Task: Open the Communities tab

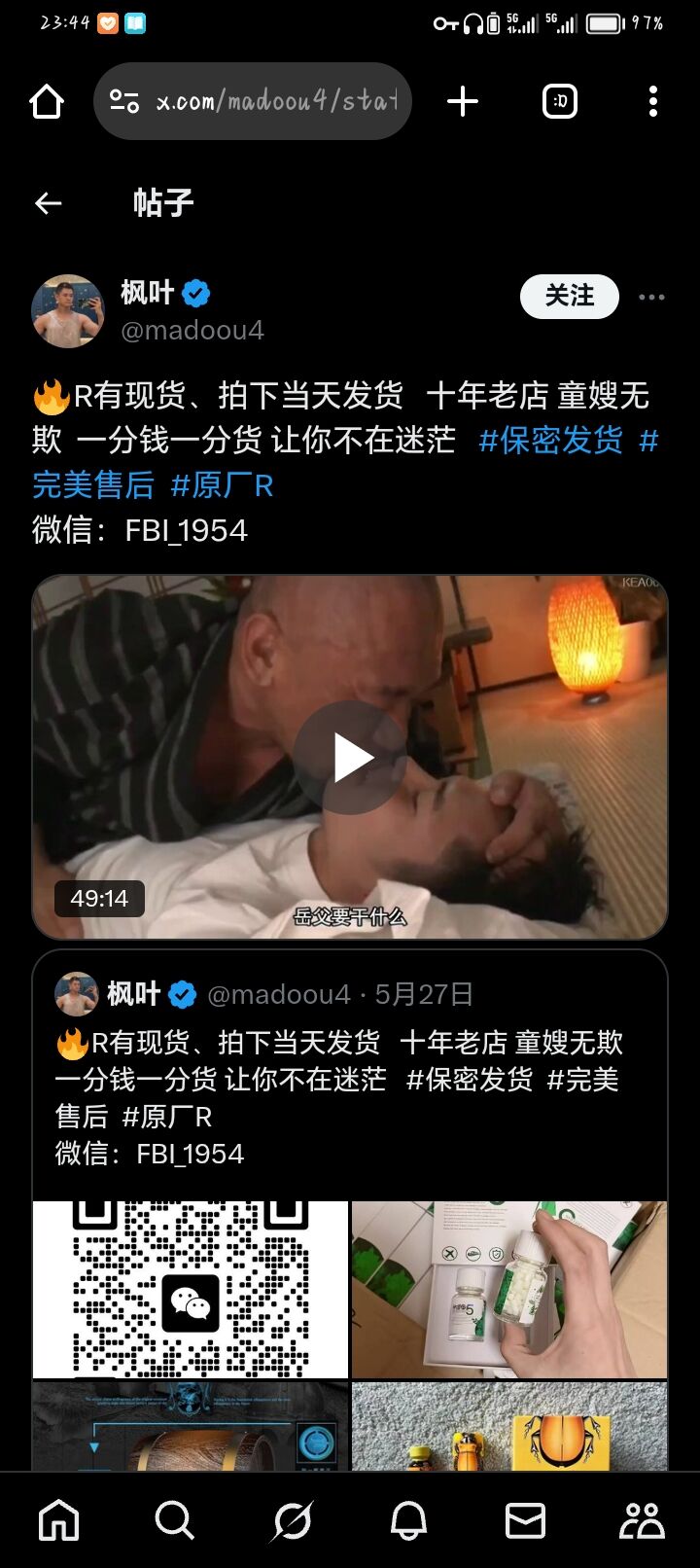Action: pos(642,1519)
